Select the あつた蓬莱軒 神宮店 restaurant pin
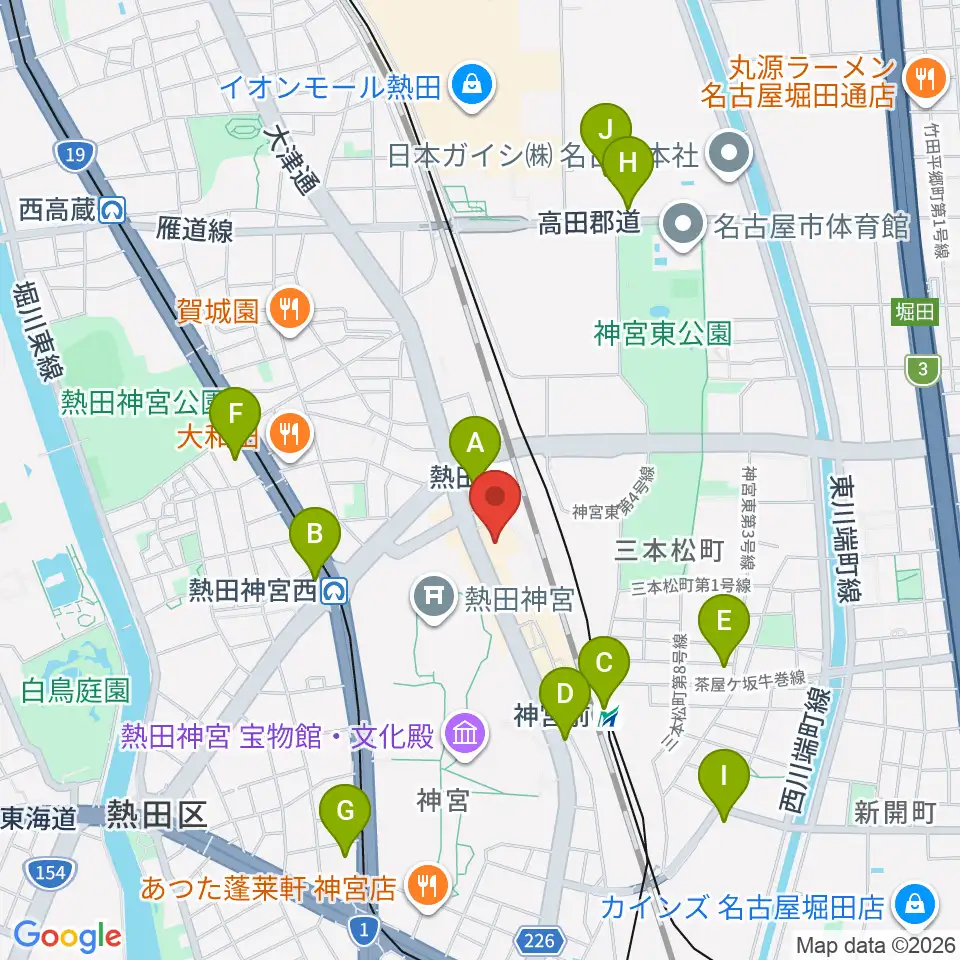Image resolution: width=960 pixels, height=960 pixels. click(x=428, y=886)
